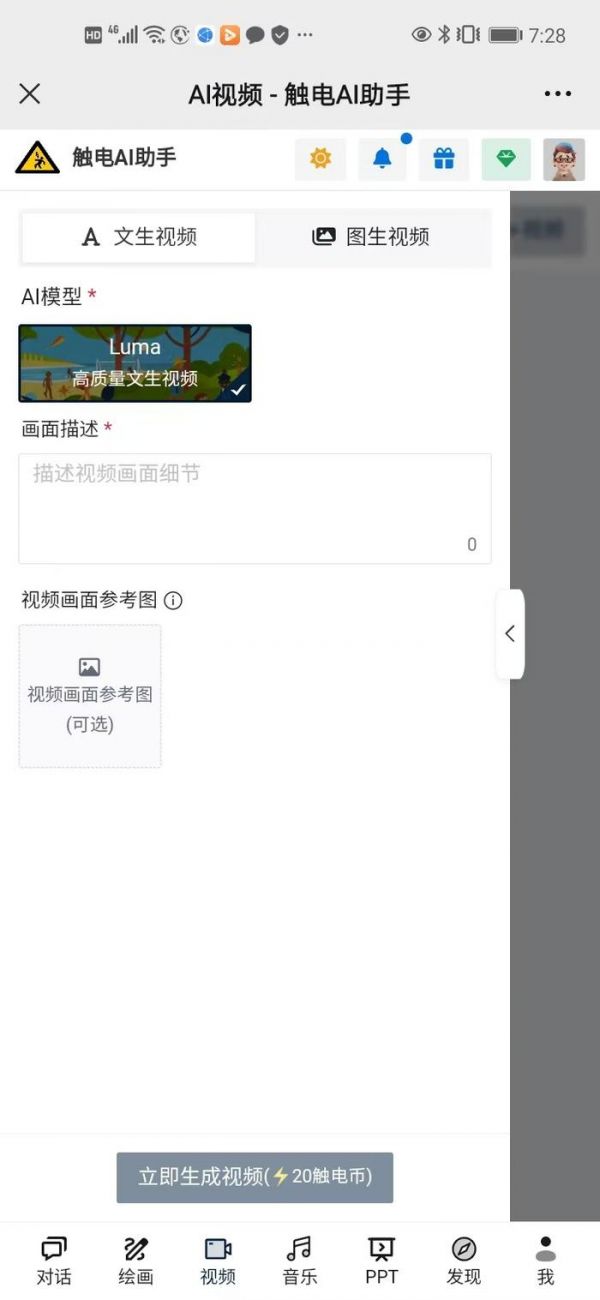
Task: Focus the 画面描述 text field
Action: coord(254,508)
